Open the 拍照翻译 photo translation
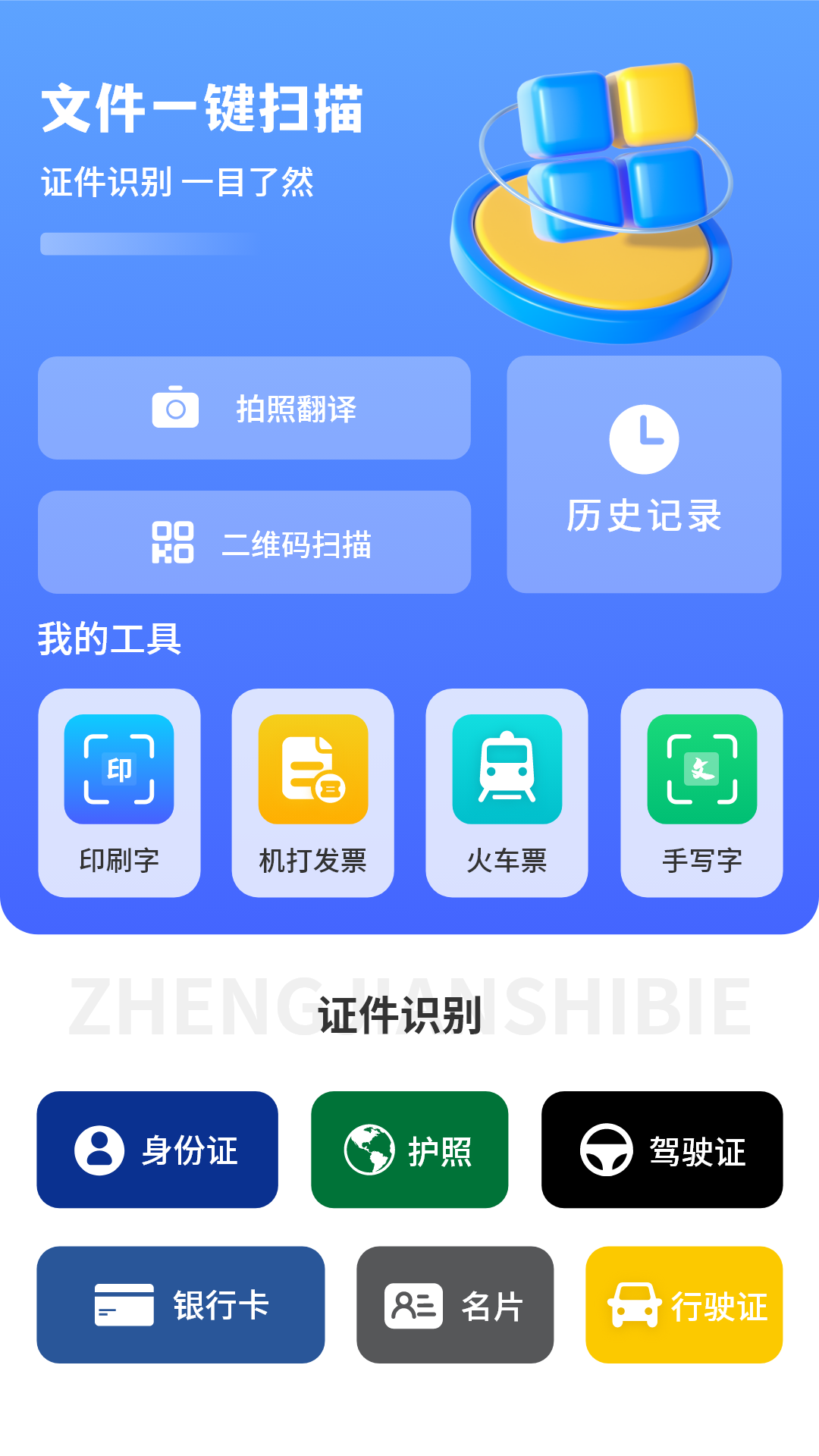819x1456 pixels. [254, 408]
